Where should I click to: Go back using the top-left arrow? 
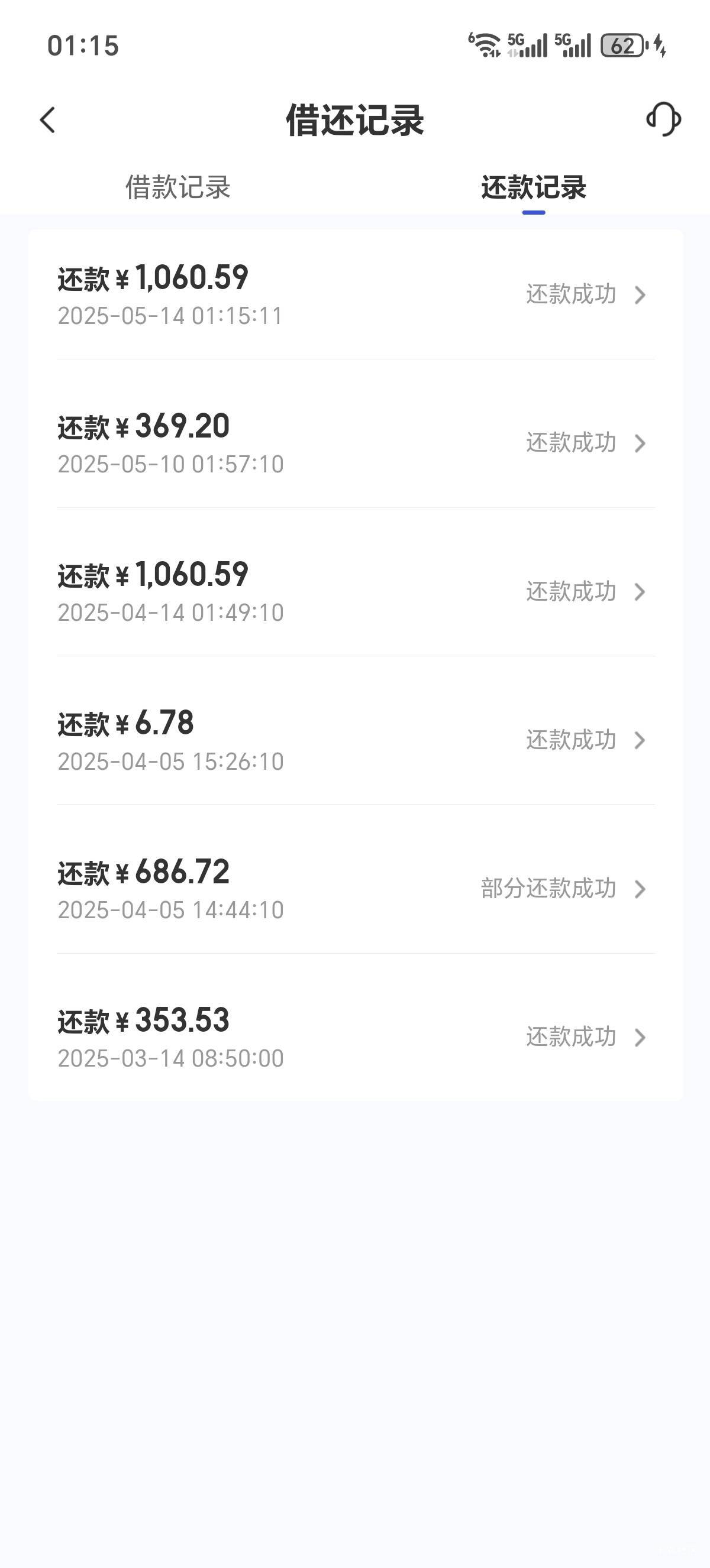[47, 120]
